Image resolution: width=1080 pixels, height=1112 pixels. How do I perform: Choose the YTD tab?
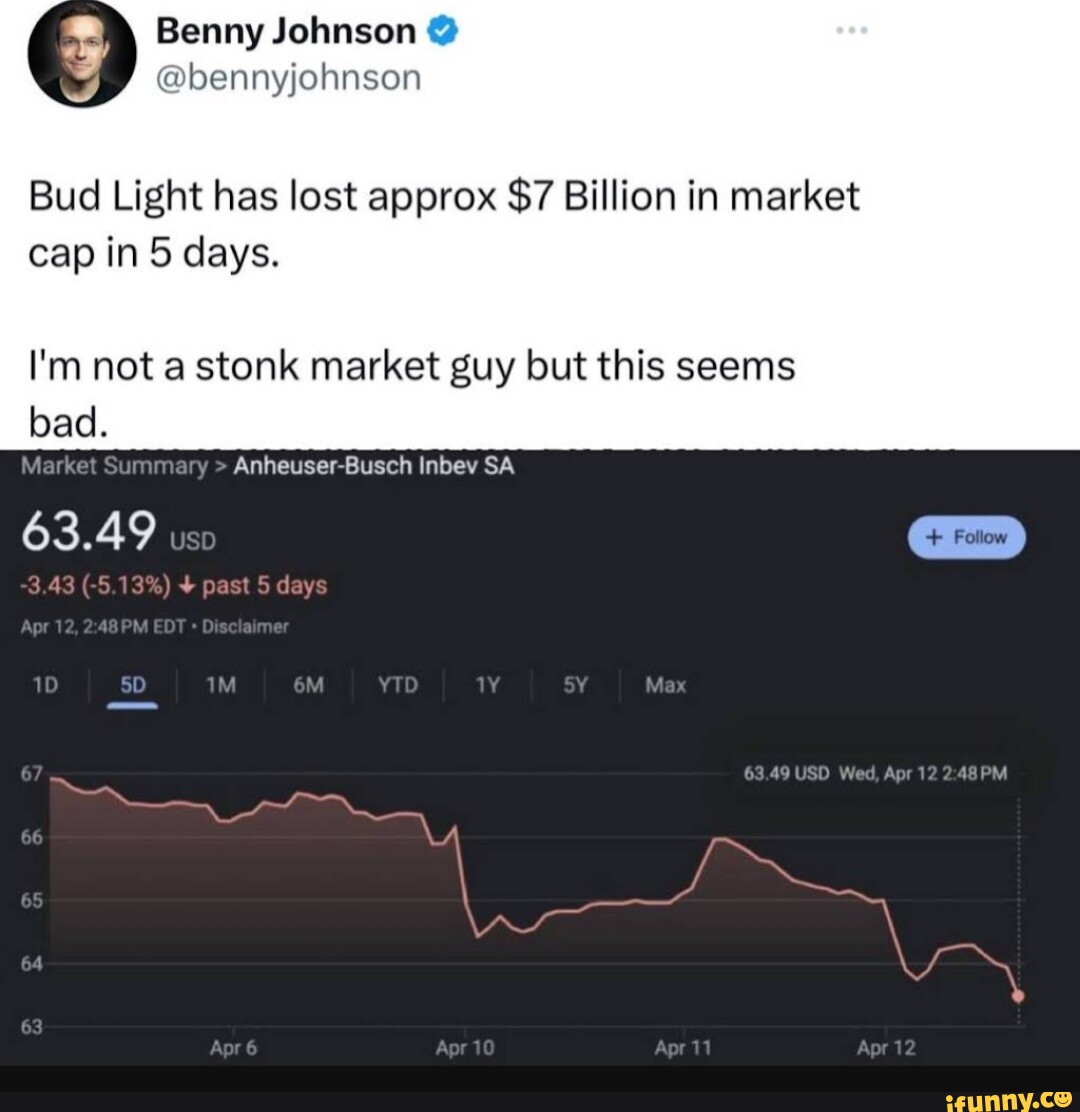(x=396, y=686)
